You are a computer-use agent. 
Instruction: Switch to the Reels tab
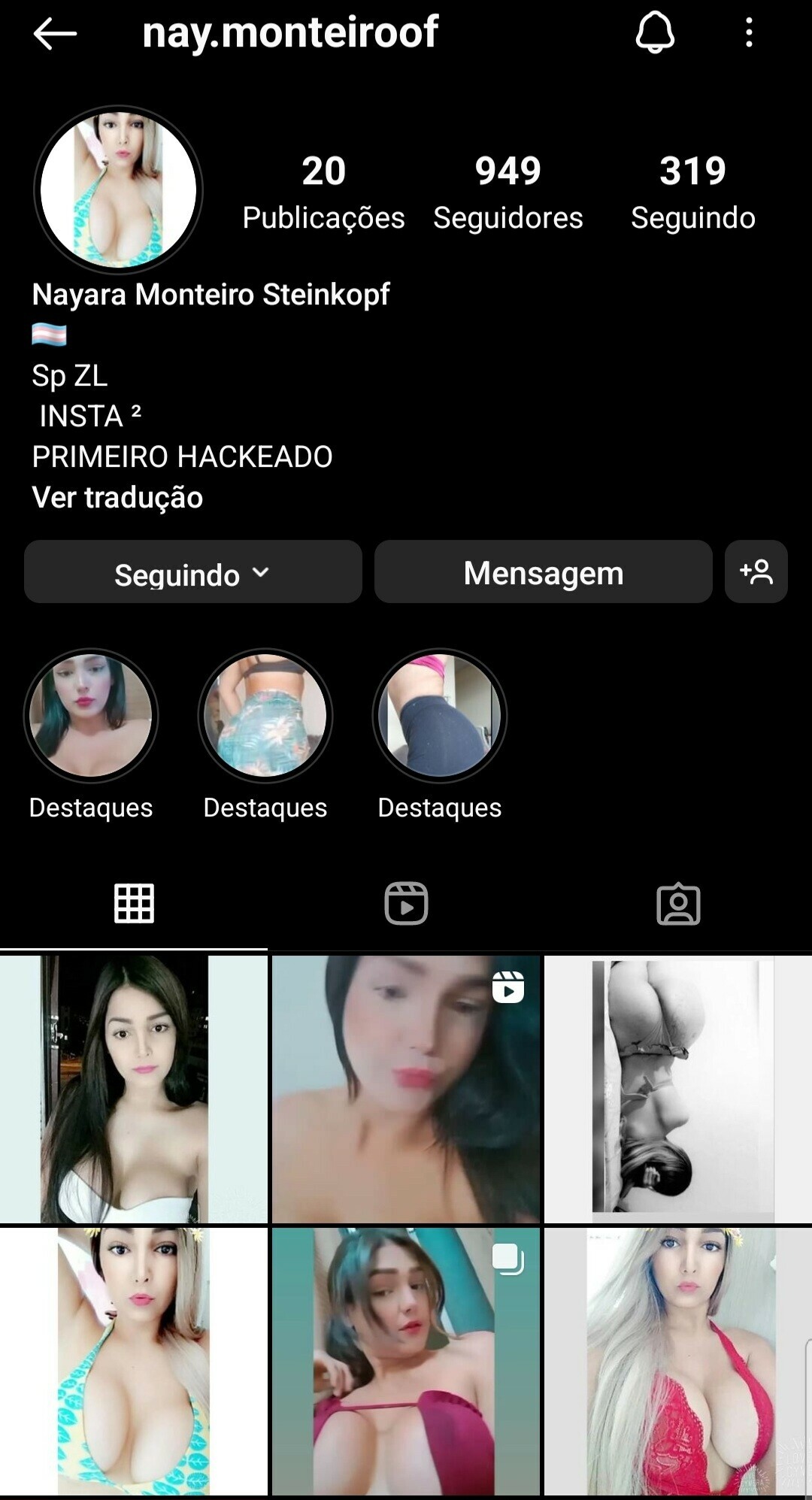pyautogui.click(x=406, y=903)
